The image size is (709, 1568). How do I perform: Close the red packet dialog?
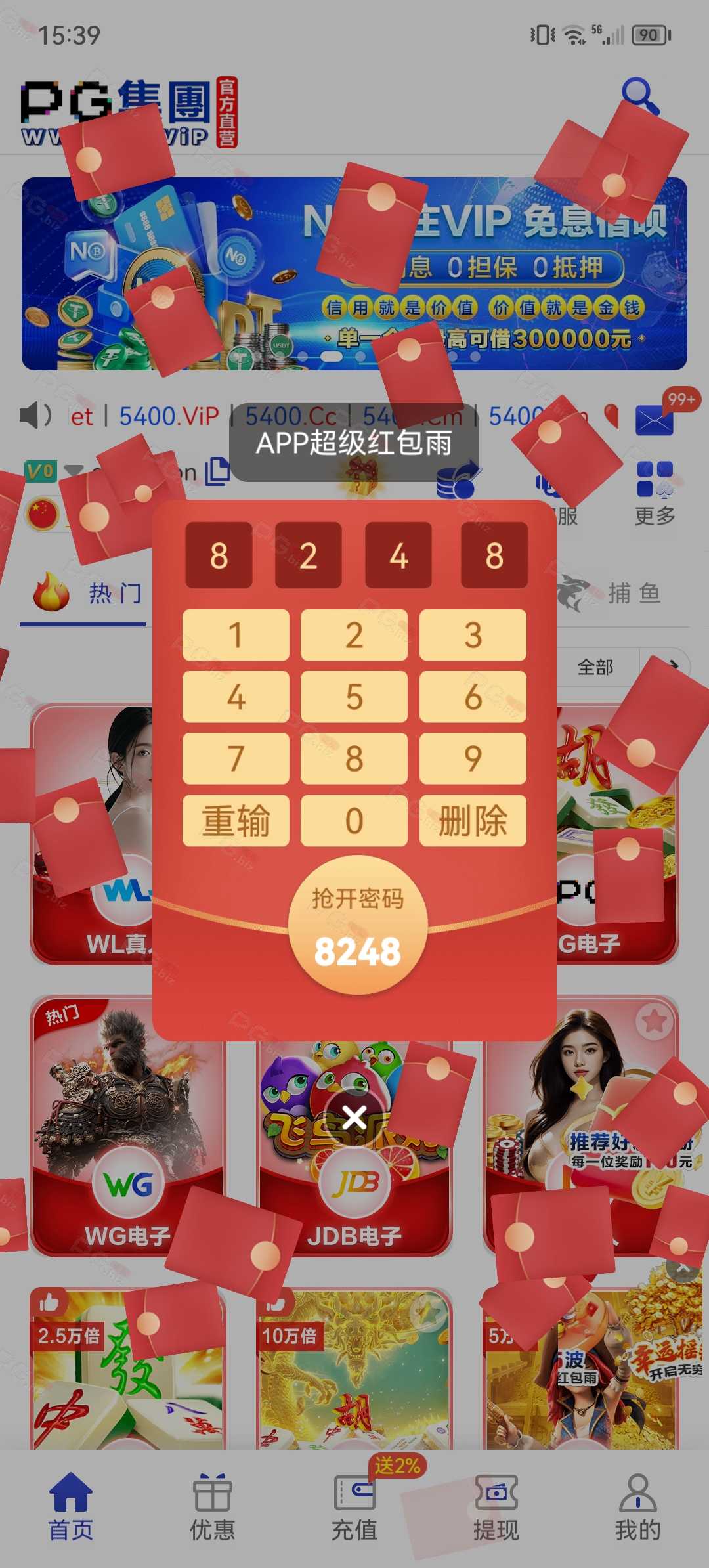pos(354,1117)
